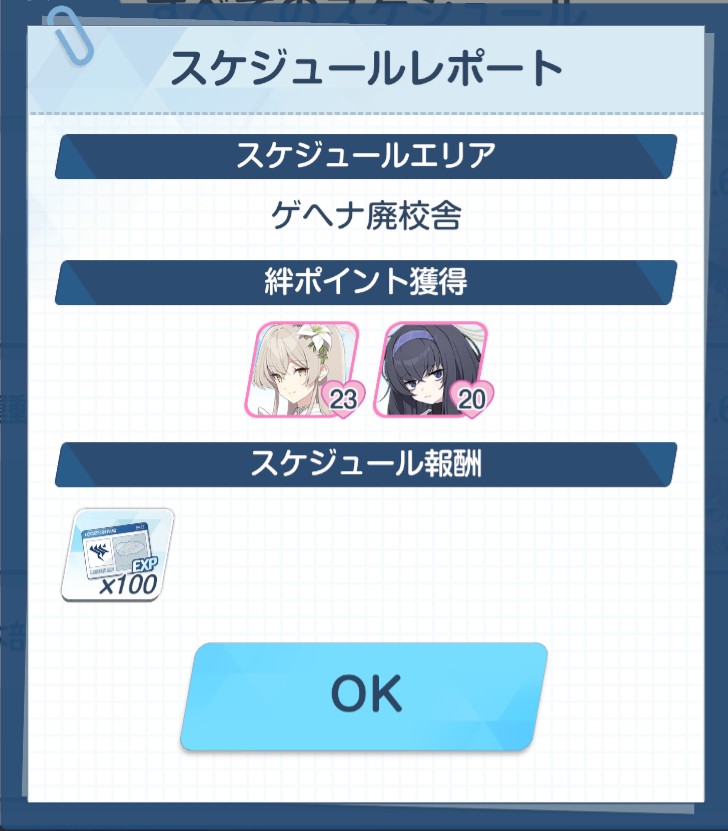
Task: Tap blonde student portrait with 23 bond points
Action: (301, 369)
